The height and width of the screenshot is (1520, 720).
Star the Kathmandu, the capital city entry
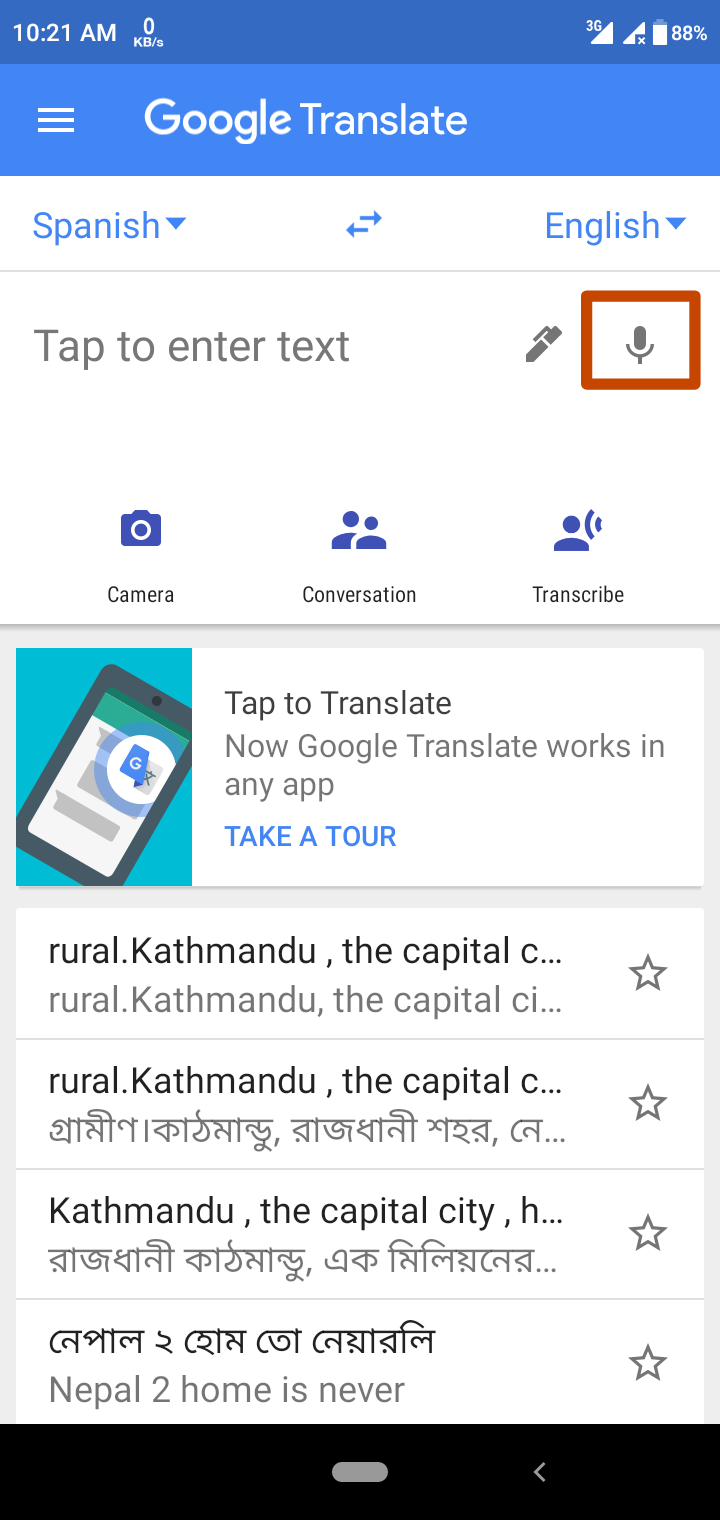(647, 1233)
